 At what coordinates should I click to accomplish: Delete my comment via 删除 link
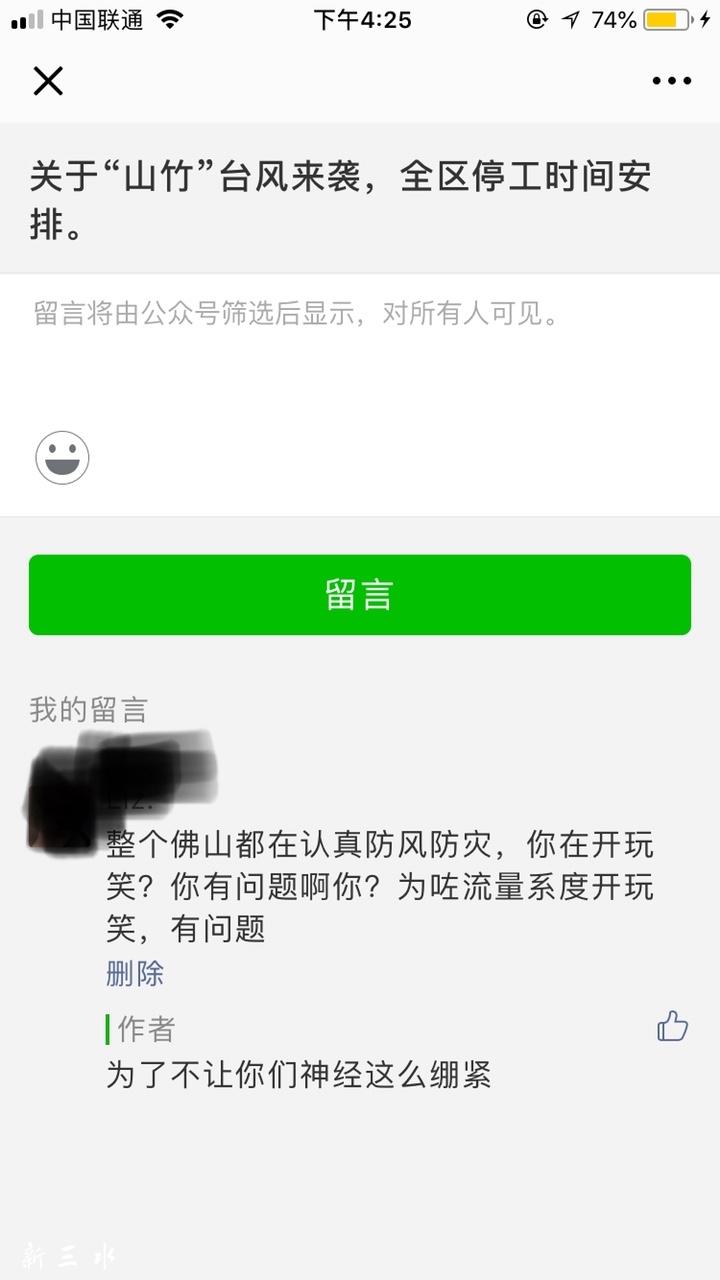click(135, 973)
